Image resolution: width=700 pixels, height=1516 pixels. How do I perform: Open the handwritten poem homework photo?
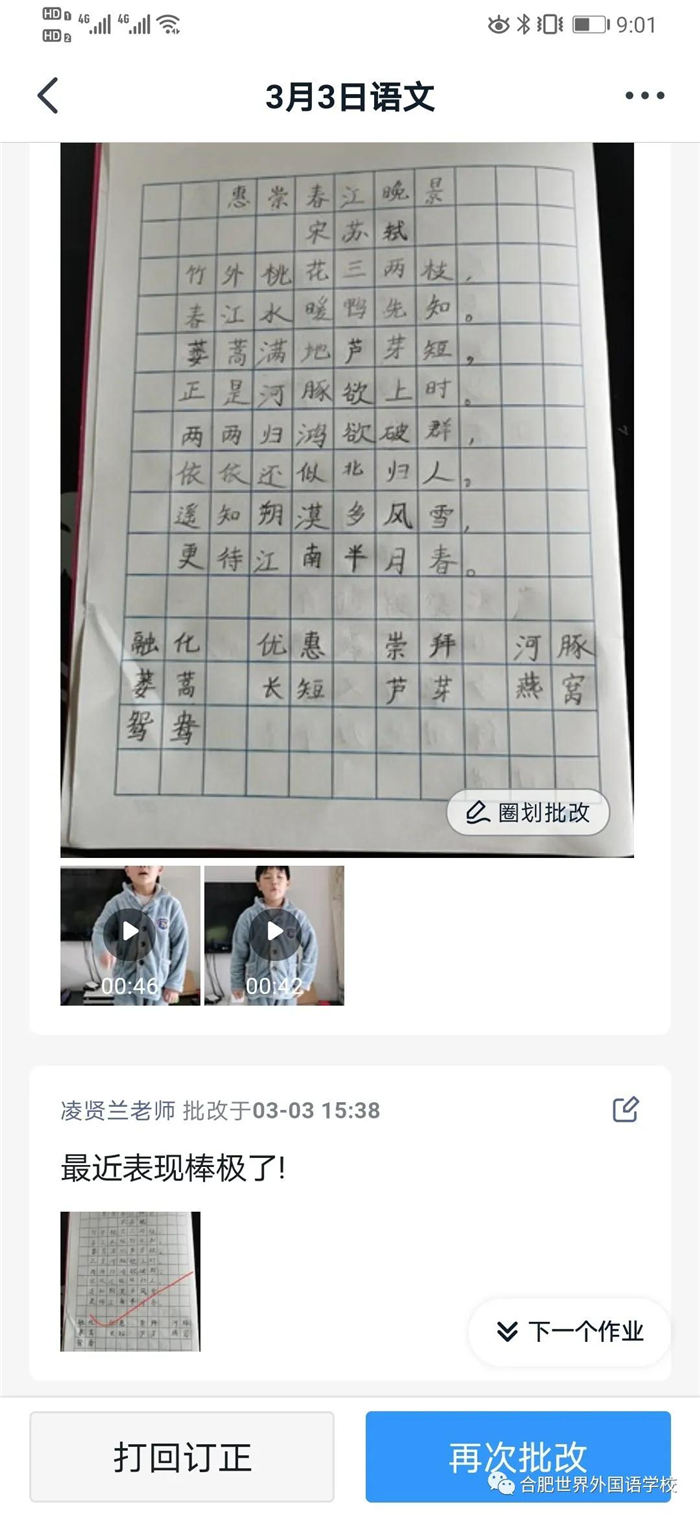click(x=346, y=480)
